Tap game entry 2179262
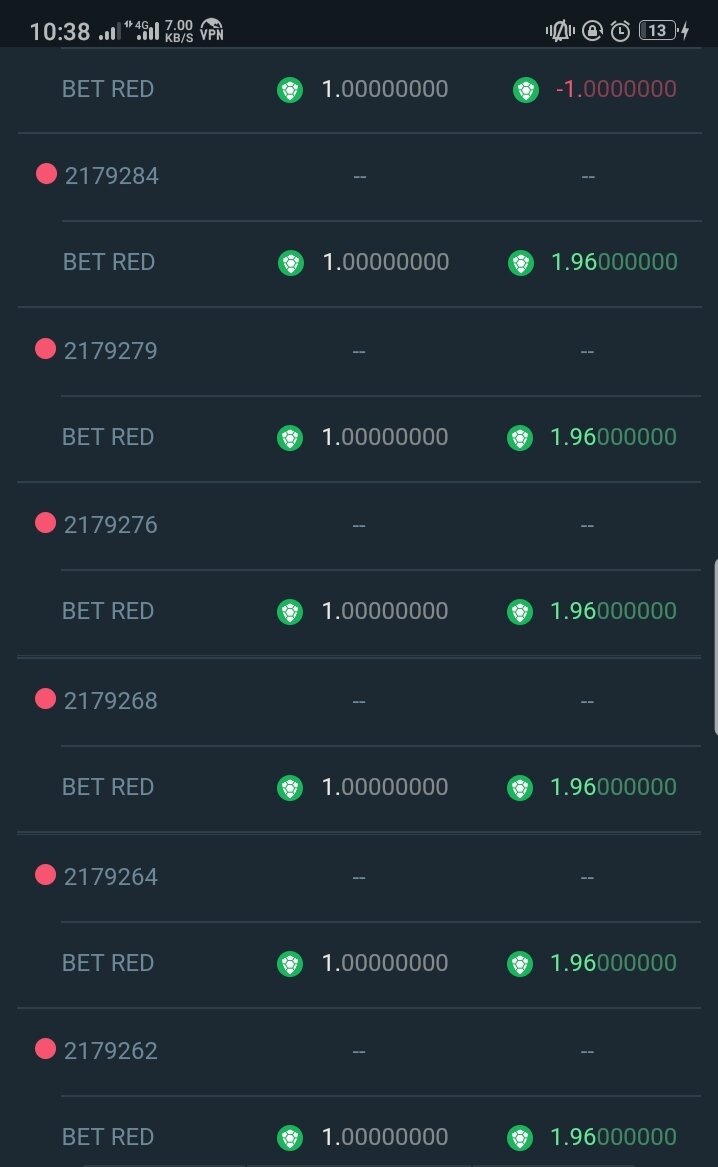This screenshot has width=718, height=1167. [110, 1051]
